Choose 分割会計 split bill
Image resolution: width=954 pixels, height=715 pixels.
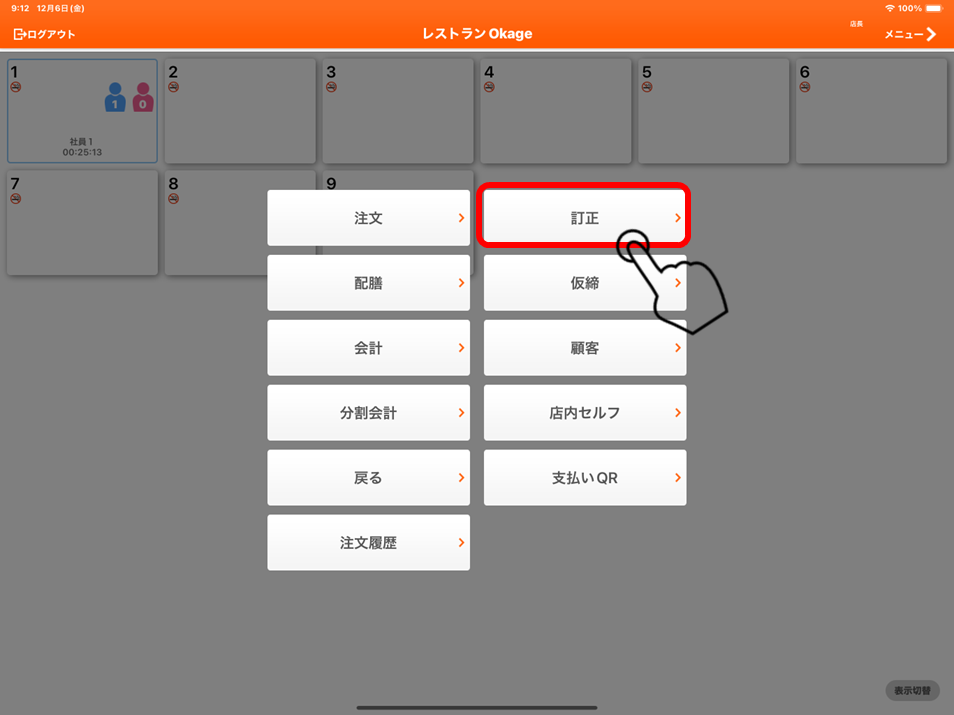(x=368, y=413)
